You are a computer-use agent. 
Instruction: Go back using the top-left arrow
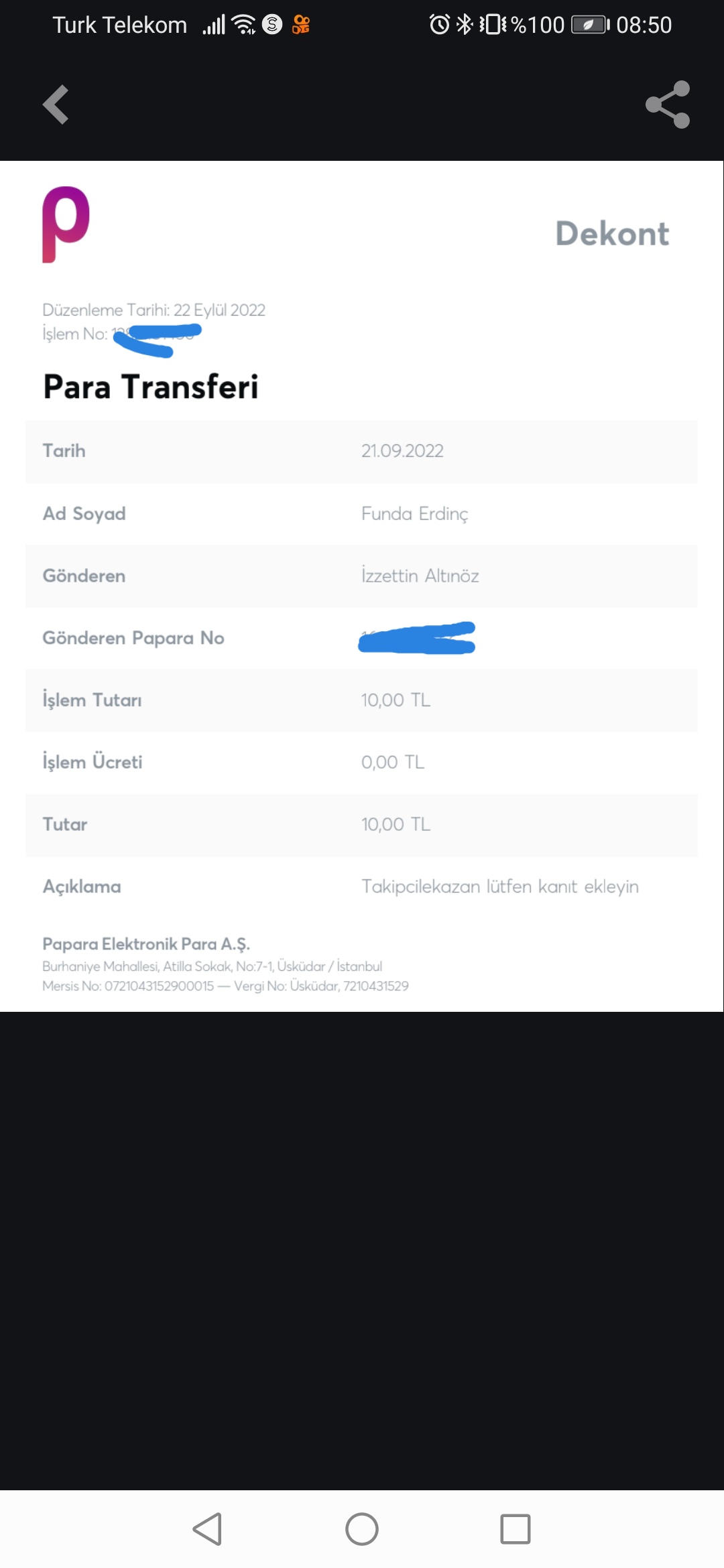[56, 105]
